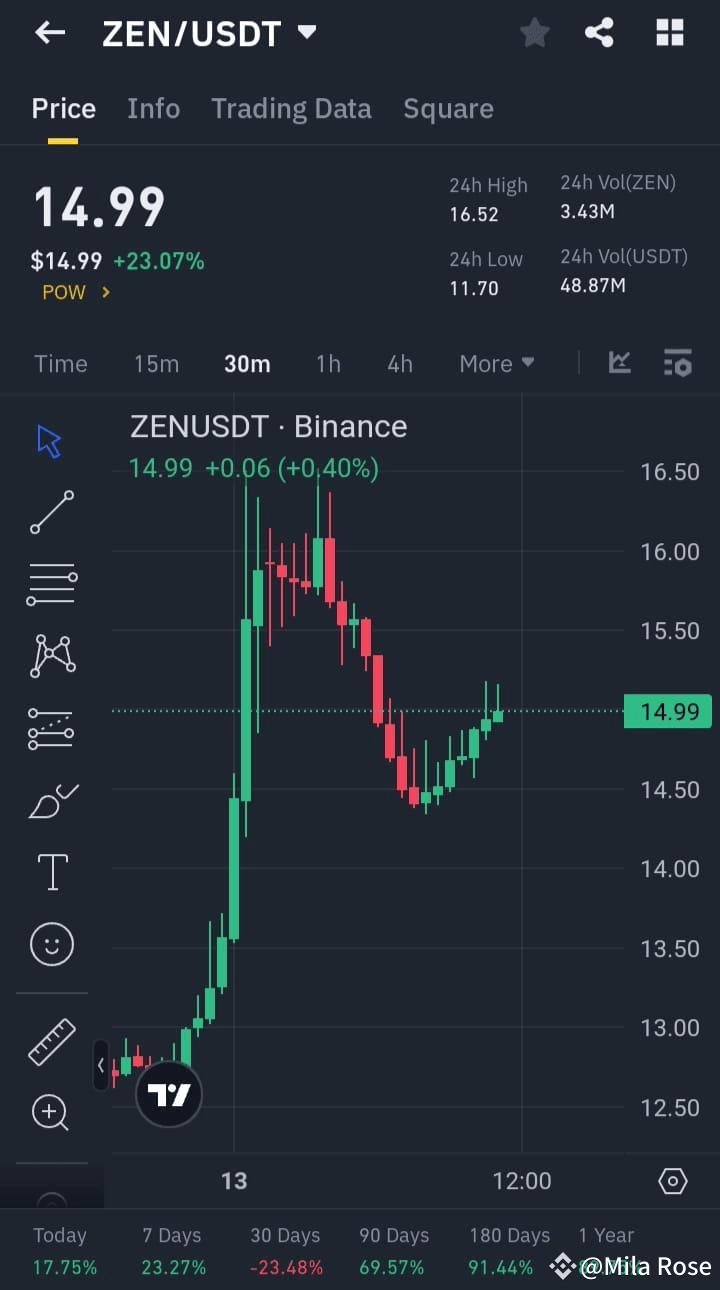Image resolution: width=720 pixels, height=1290 pixels.
Task: Open the chart zoom magnifier tool
Action: (51, 1113)
